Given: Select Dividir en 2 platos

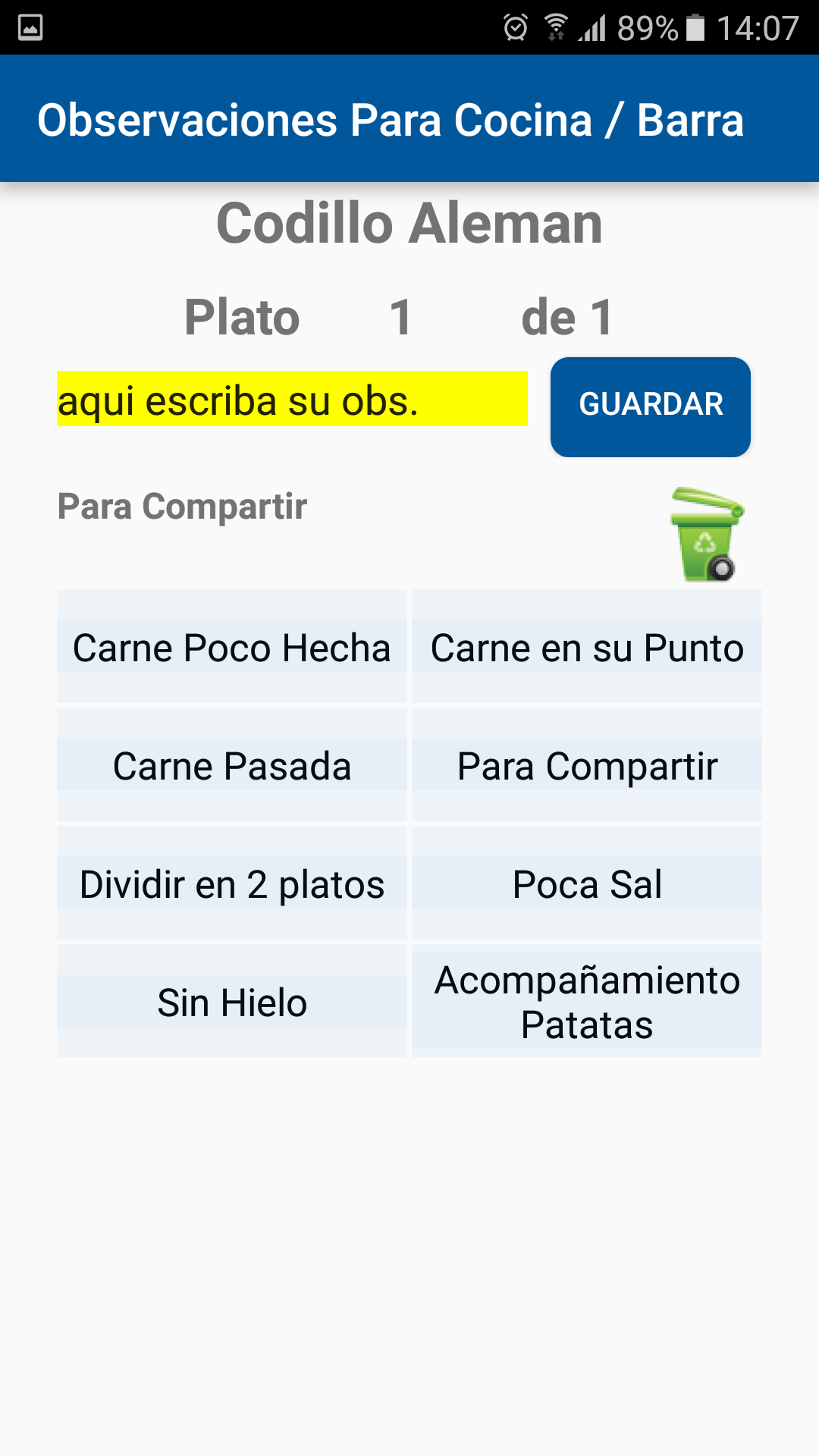Looking at the screenshot, I should [x=232, y=883].
